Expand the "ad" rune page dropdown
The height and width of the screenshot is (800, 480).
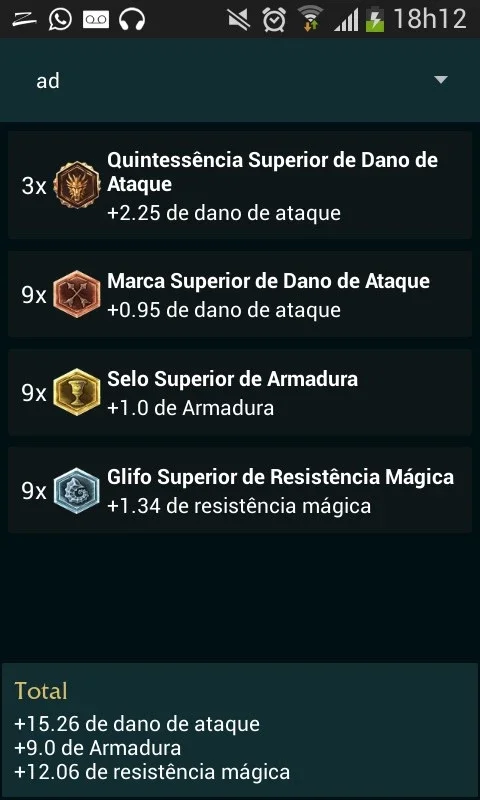240,80
